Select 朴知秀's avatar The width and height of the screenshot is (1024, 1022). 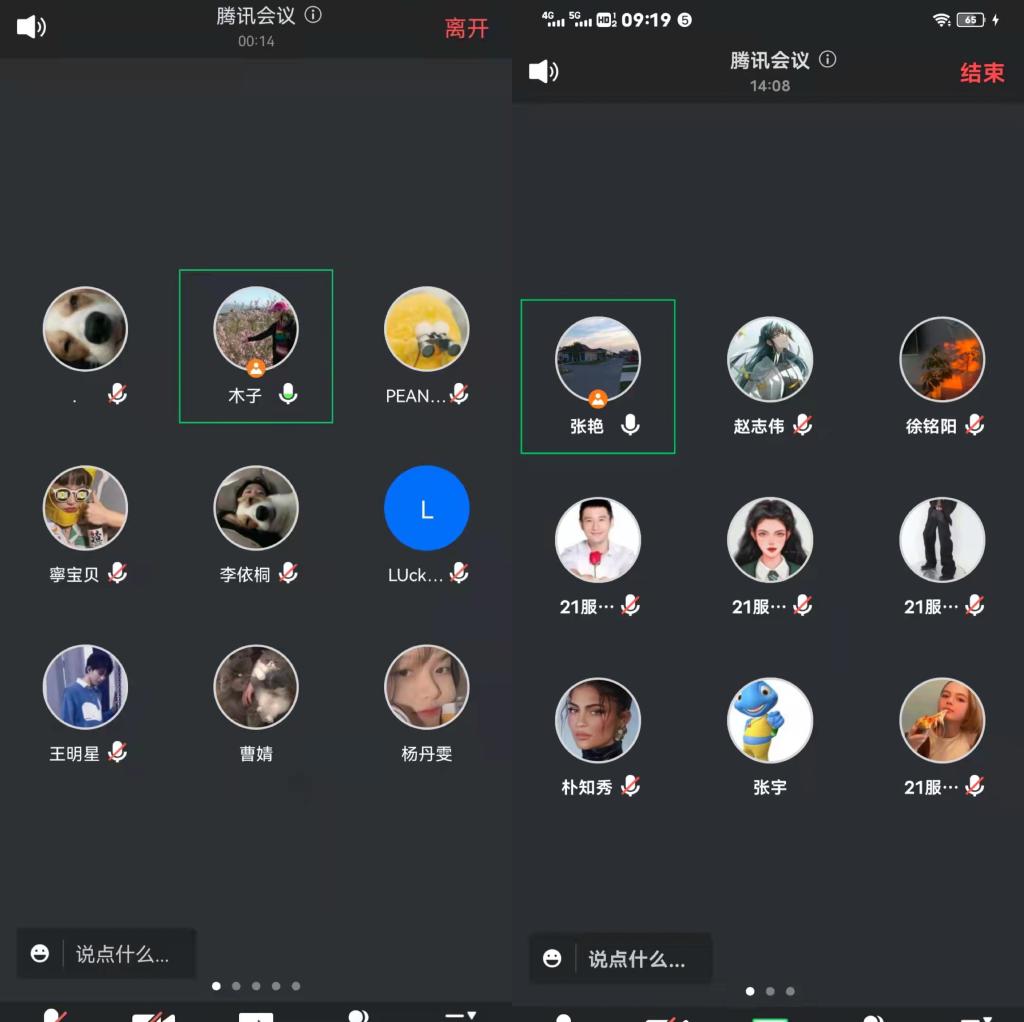[x=598, y=721]
